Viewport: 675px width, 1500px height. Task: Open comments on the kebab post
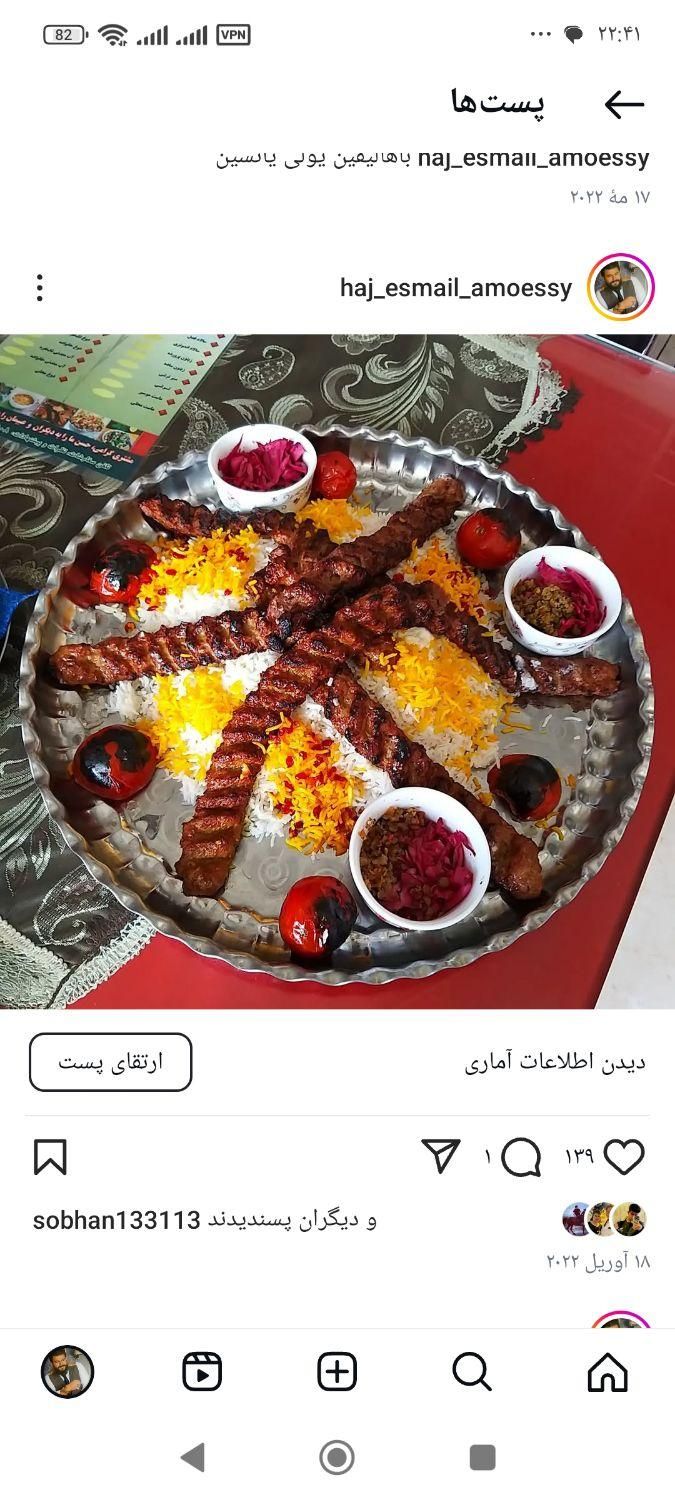click(520, 1158)
